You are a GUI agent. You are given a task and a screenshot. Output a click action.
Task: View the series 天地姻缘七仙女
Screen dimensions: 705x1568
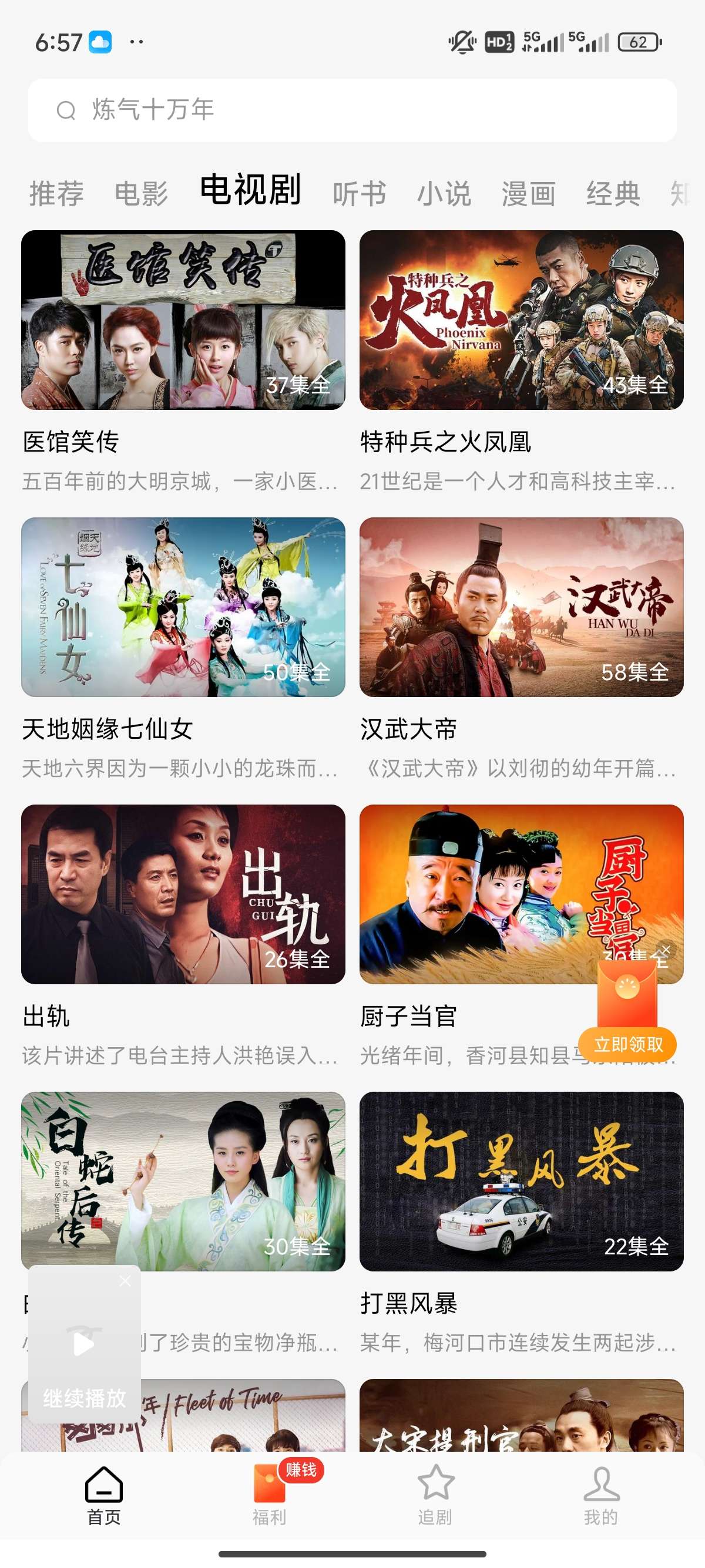coord(183,607)
